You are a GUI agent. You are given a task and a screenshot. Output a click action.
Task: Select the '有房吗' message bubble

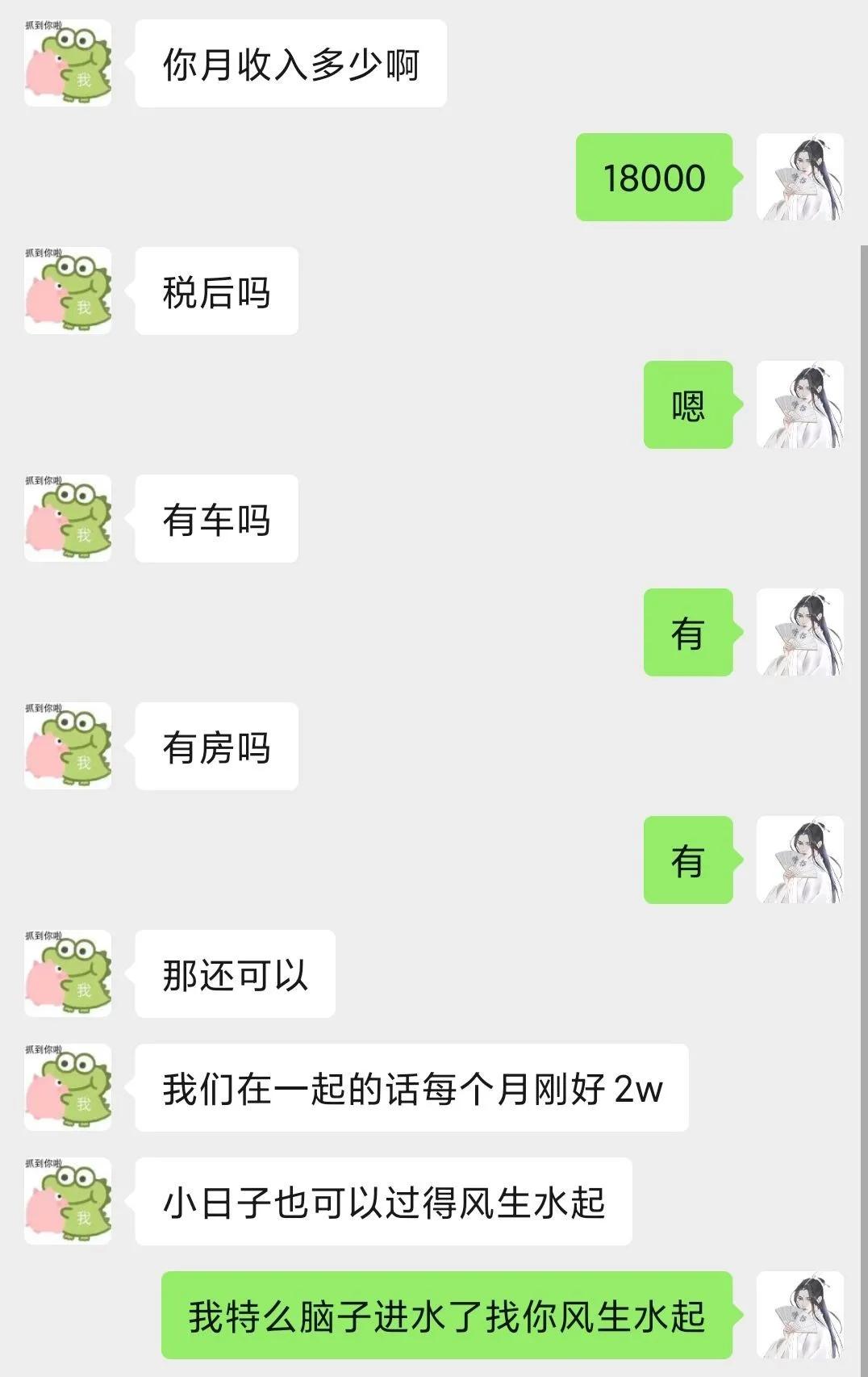tap(216, 747)
